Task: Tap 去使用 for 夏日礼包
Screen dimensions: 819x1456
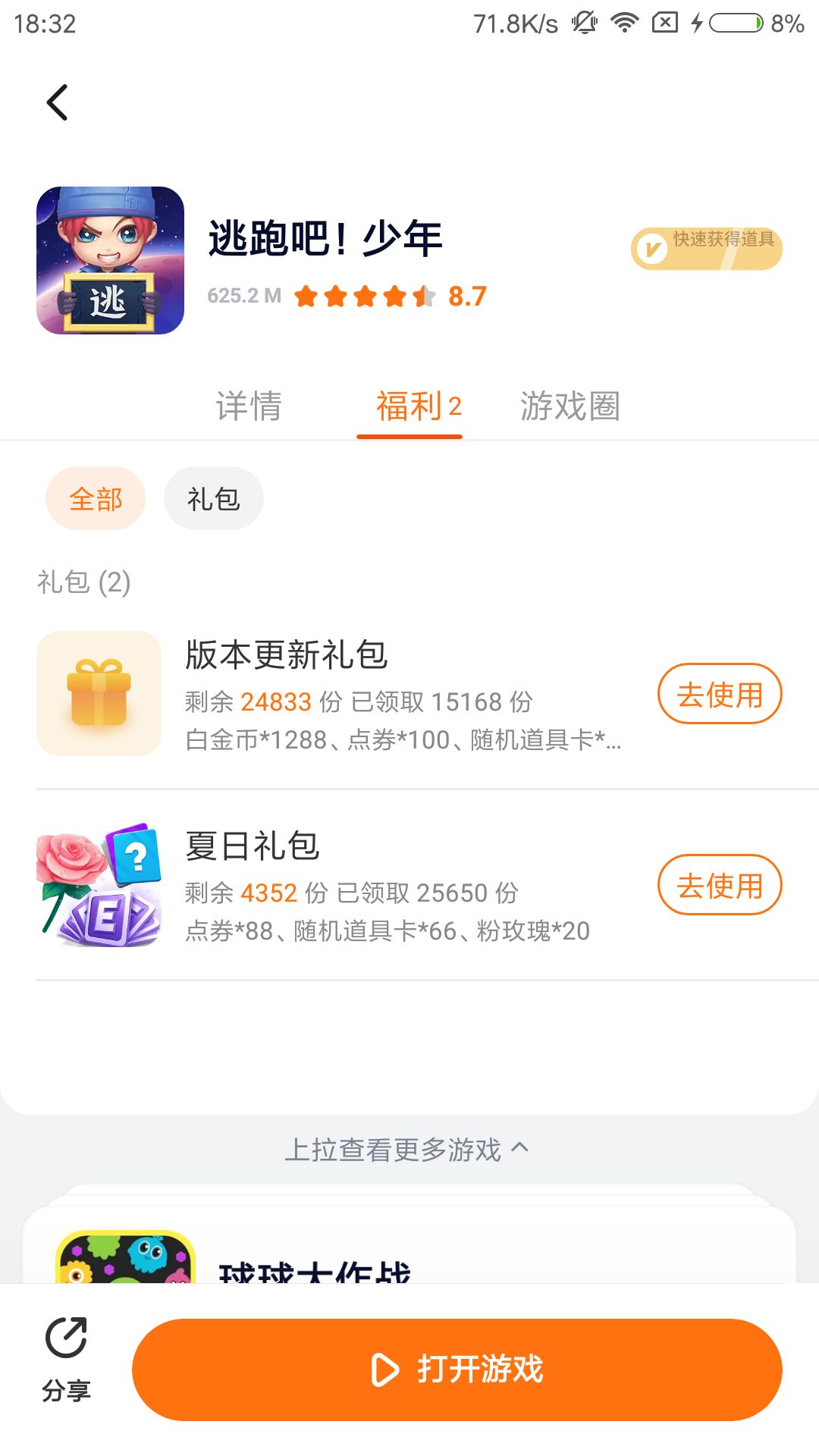Action: point(719,885)
